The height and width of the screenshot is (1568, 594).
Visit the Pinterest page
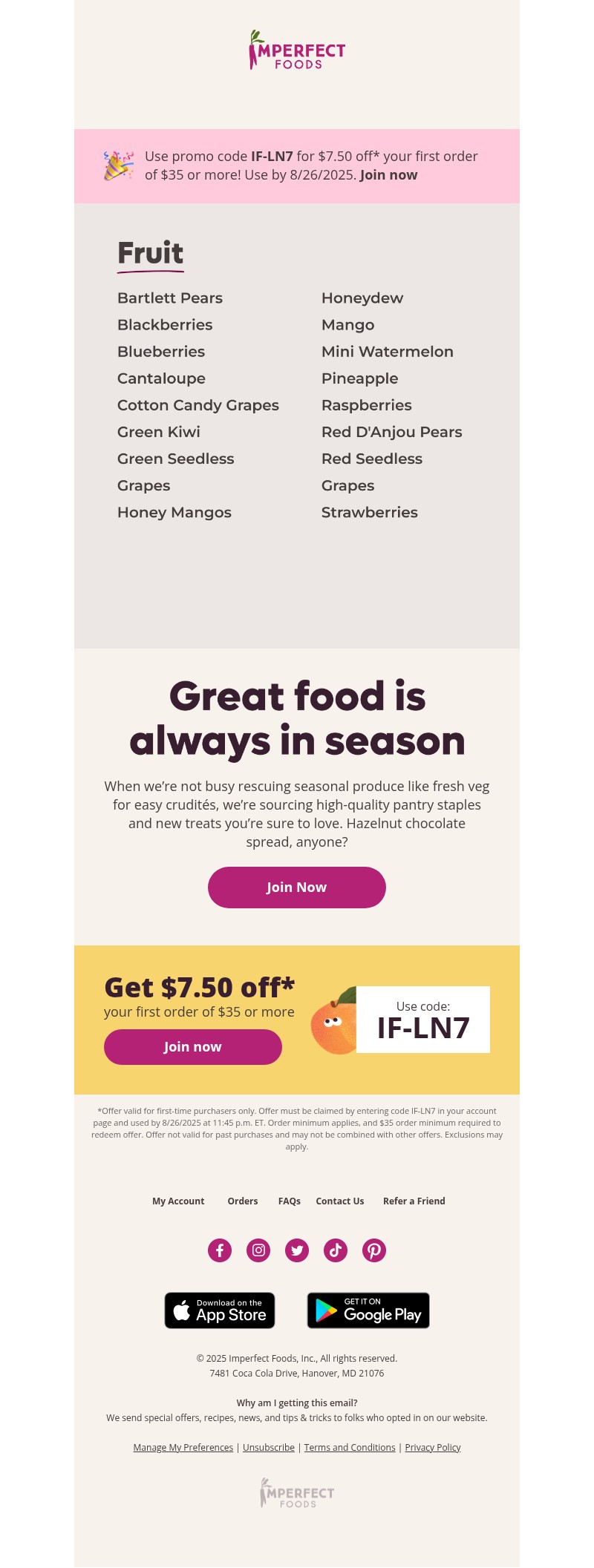(374, 1250)
